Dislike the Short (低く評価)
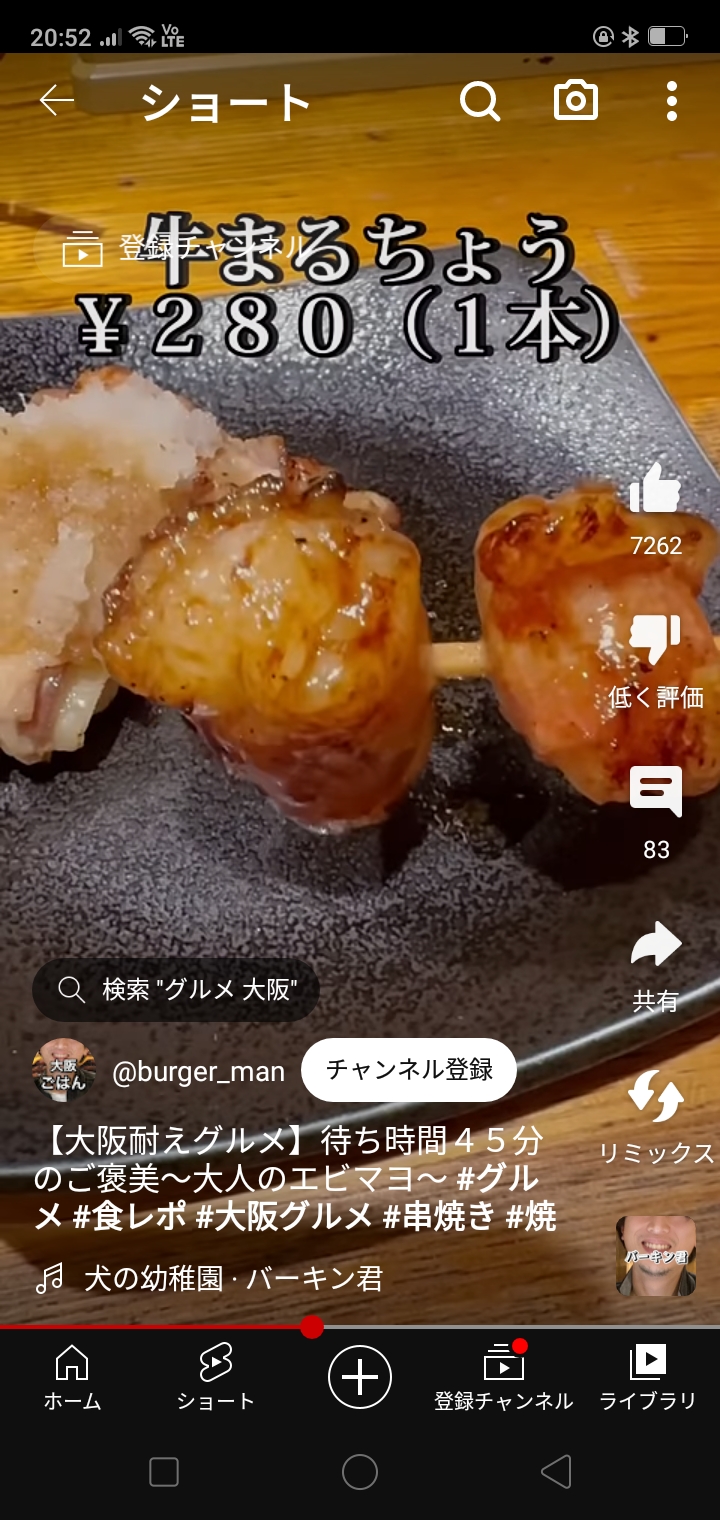 click(656, 642)
